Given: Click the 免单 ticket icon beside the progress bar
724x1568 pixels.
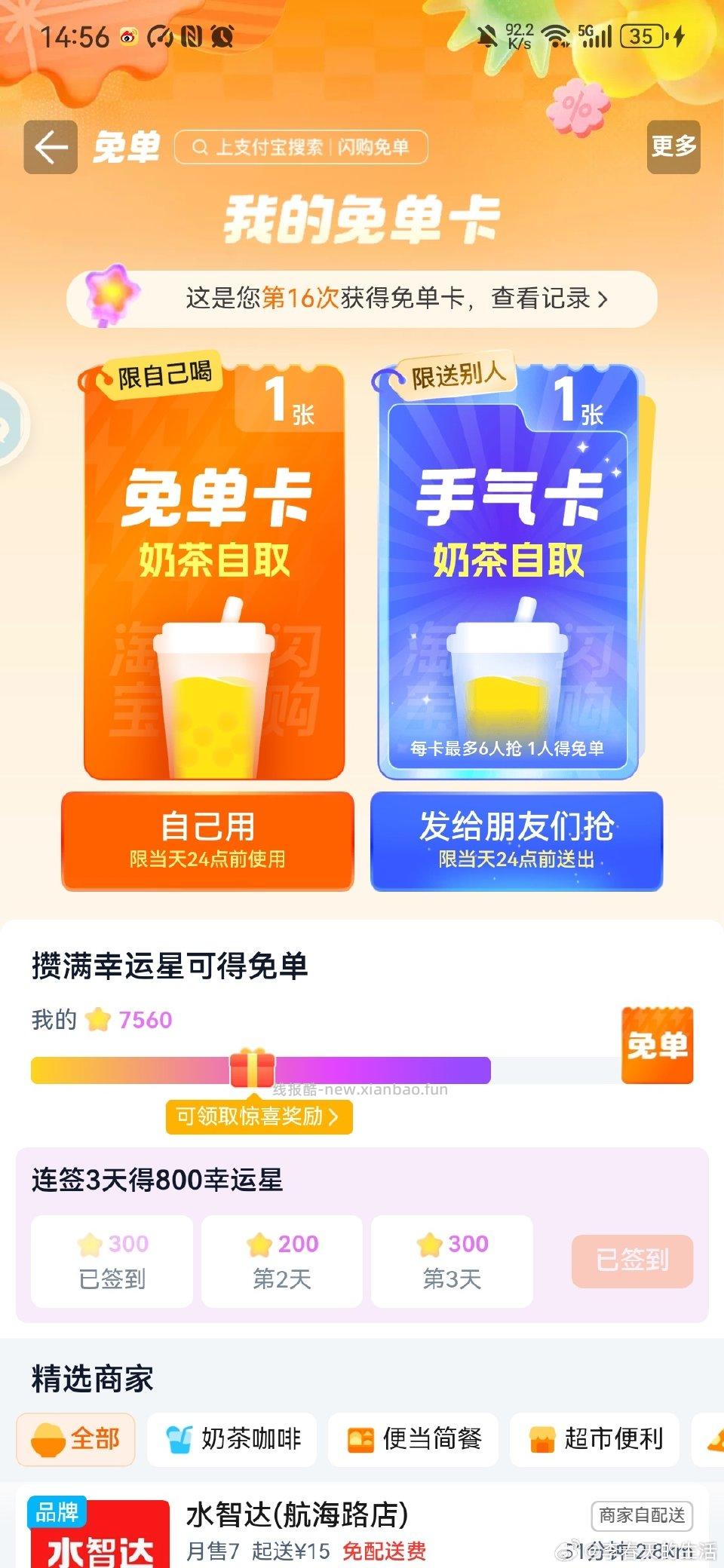Looking at the screenshot, I should (657, 1044).
